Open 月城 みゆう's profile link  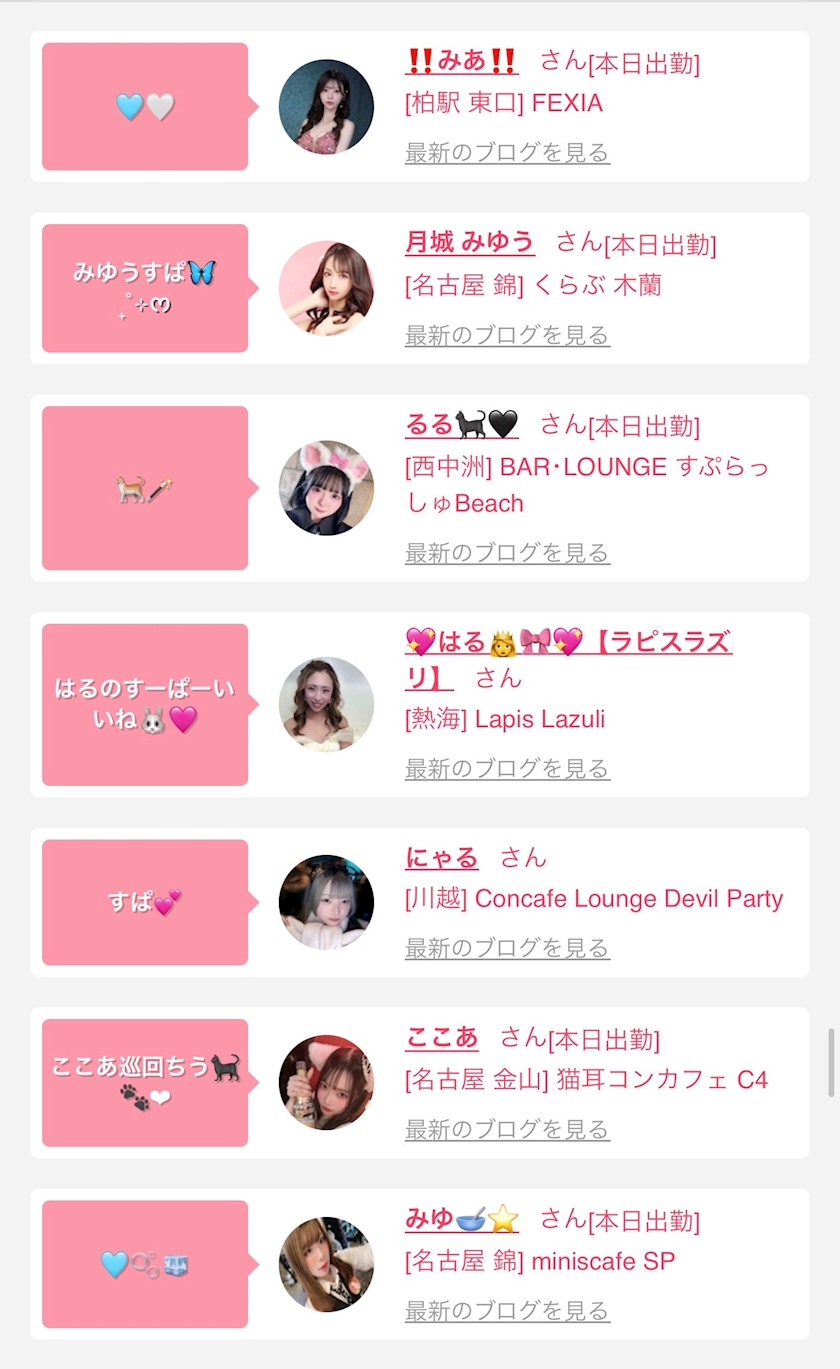[x=469, y=243]
